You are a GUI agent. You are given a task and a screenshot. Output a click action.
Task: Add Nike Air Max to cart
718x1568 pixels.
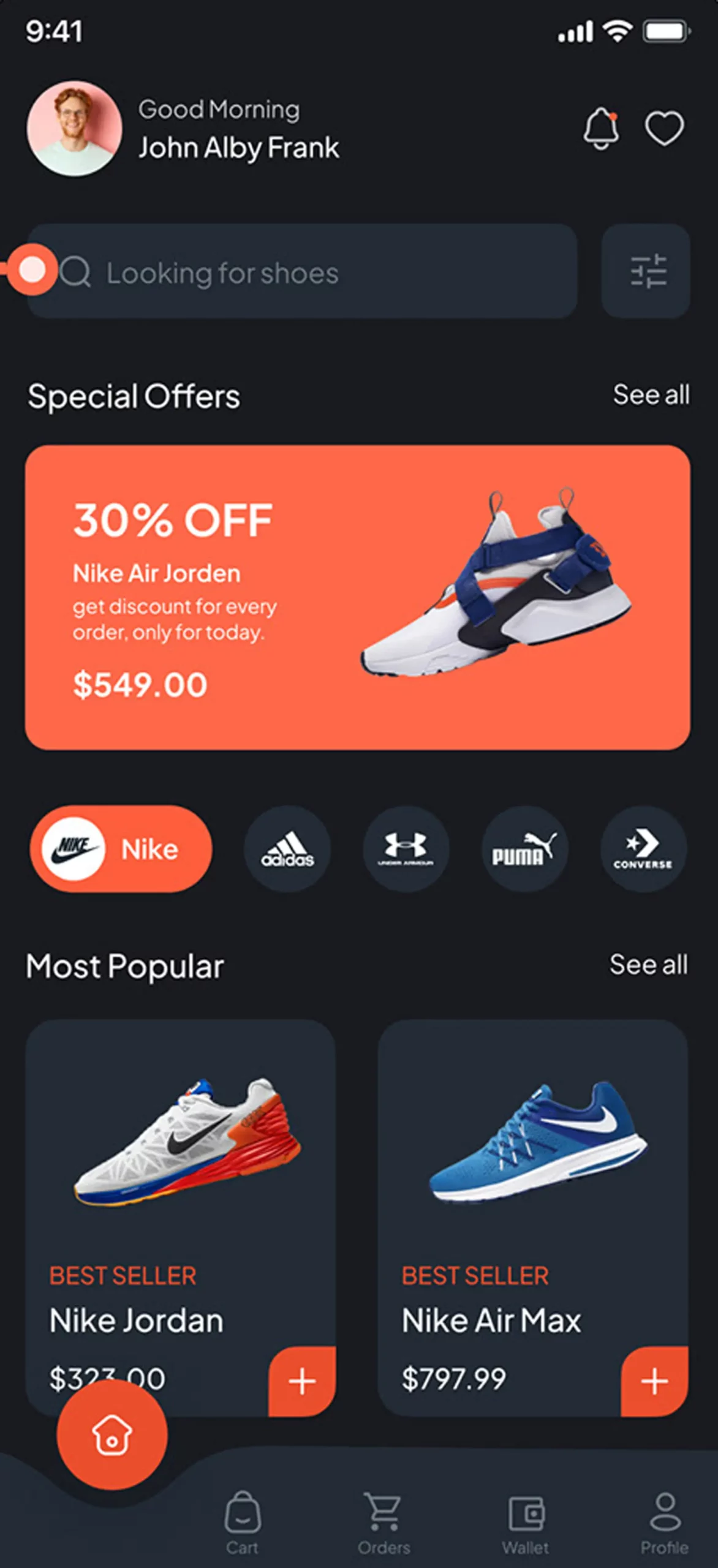[654, 1381]
